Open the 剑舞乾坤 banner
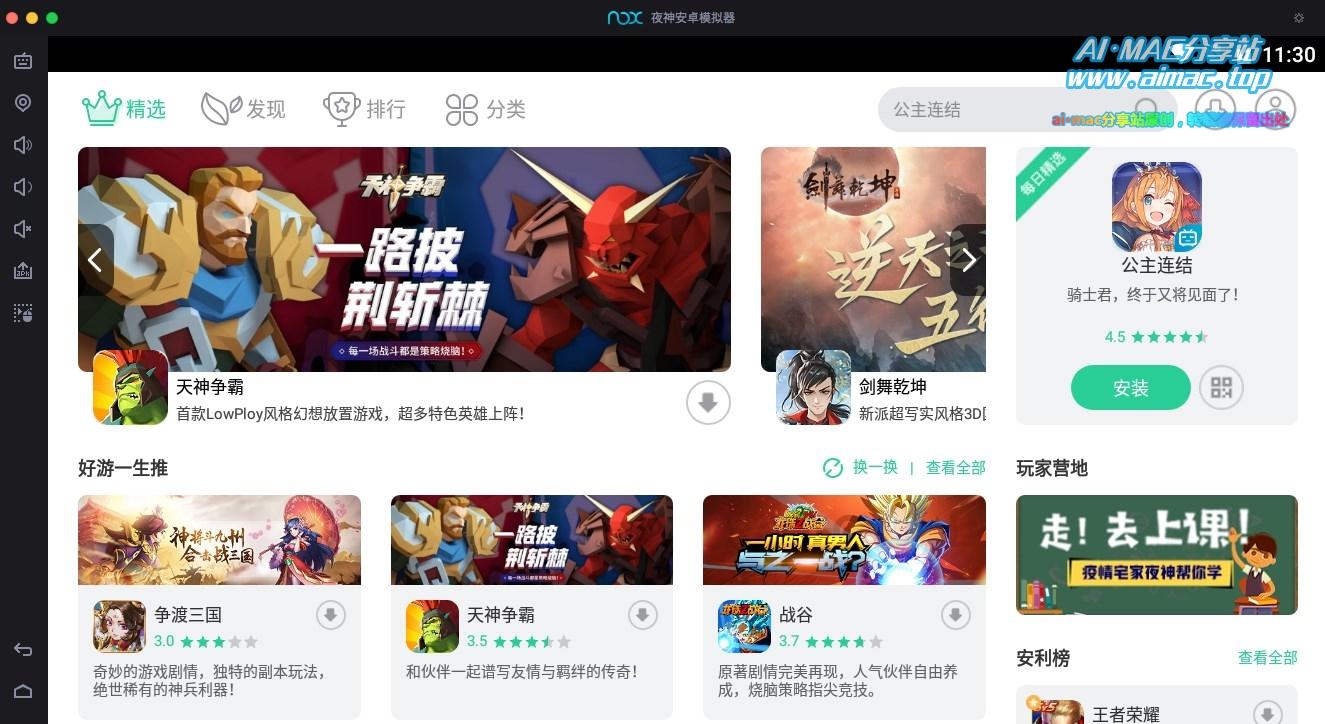The width and height of the screenshot is (1325, 724). click(x=873, y=260)
